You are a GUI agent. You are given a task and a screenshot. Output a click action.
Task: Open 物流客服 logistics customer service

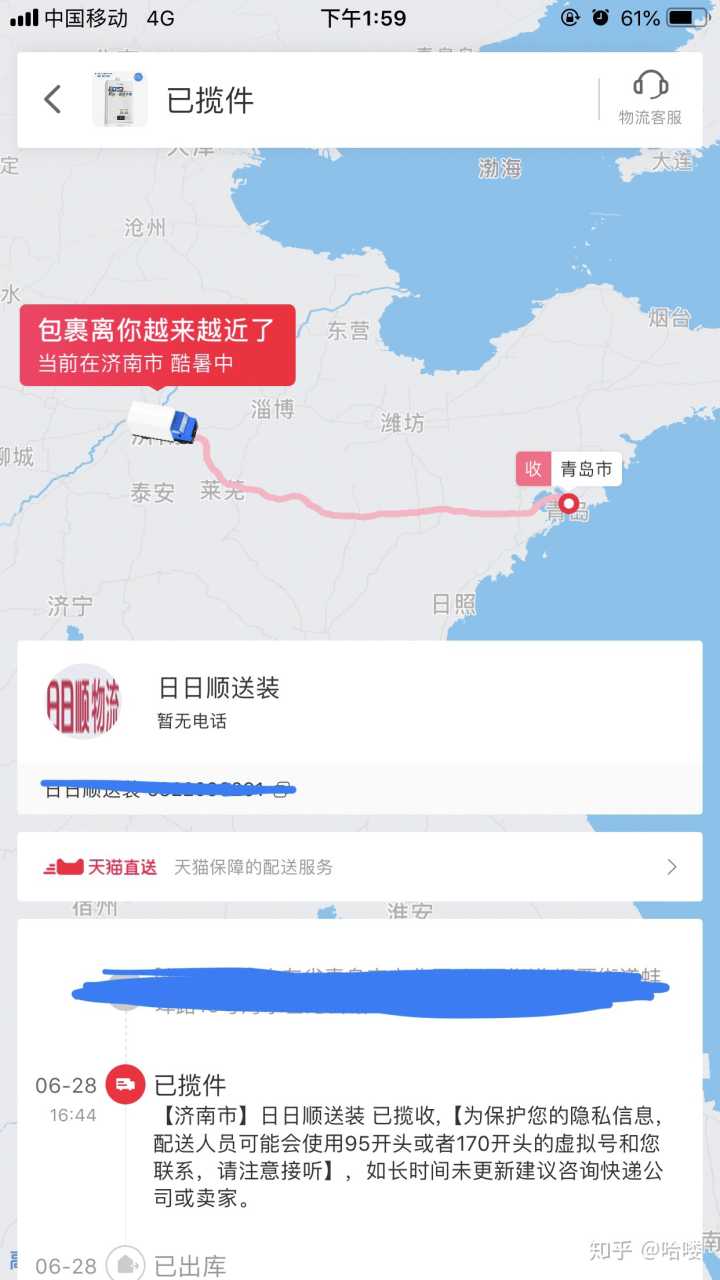650,97
